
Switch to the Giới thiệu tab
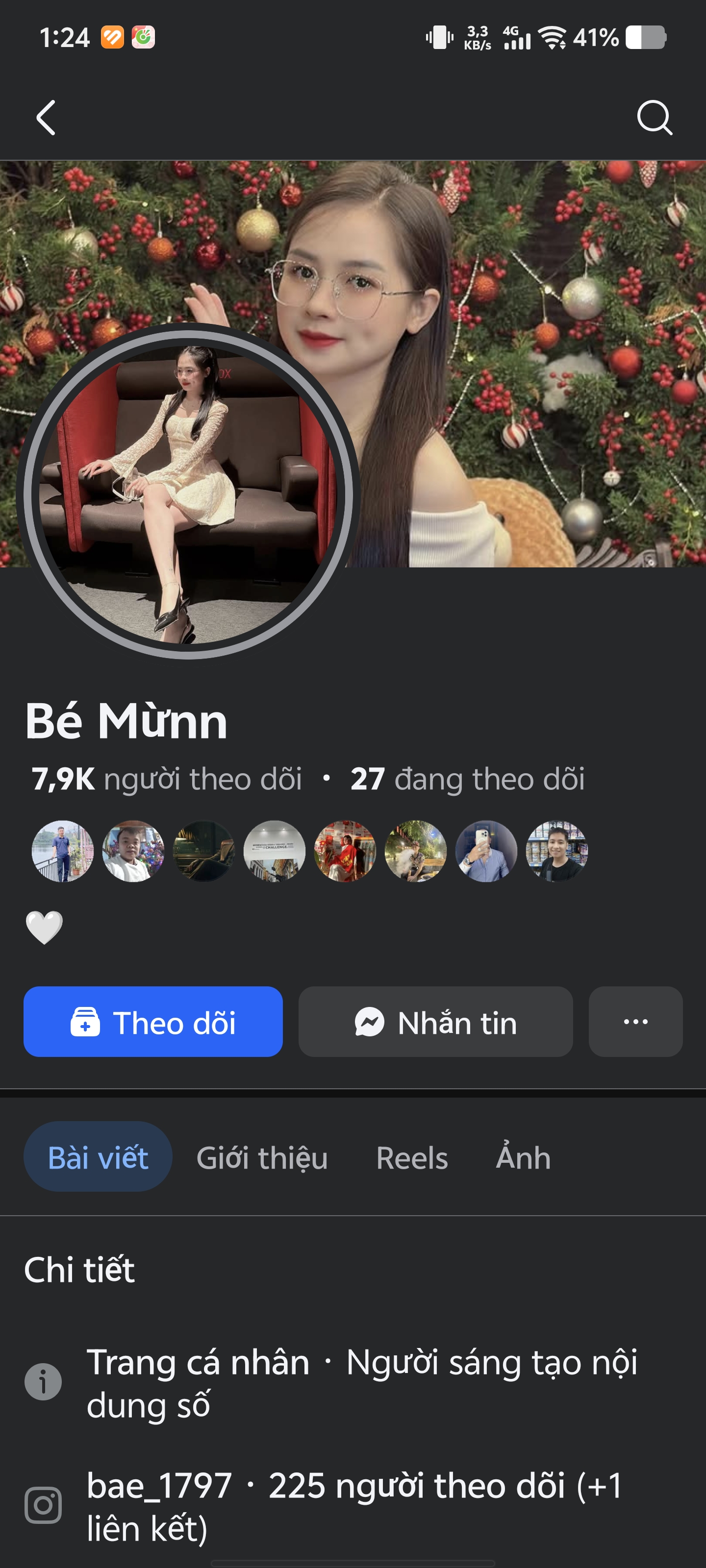point(262,1157)
